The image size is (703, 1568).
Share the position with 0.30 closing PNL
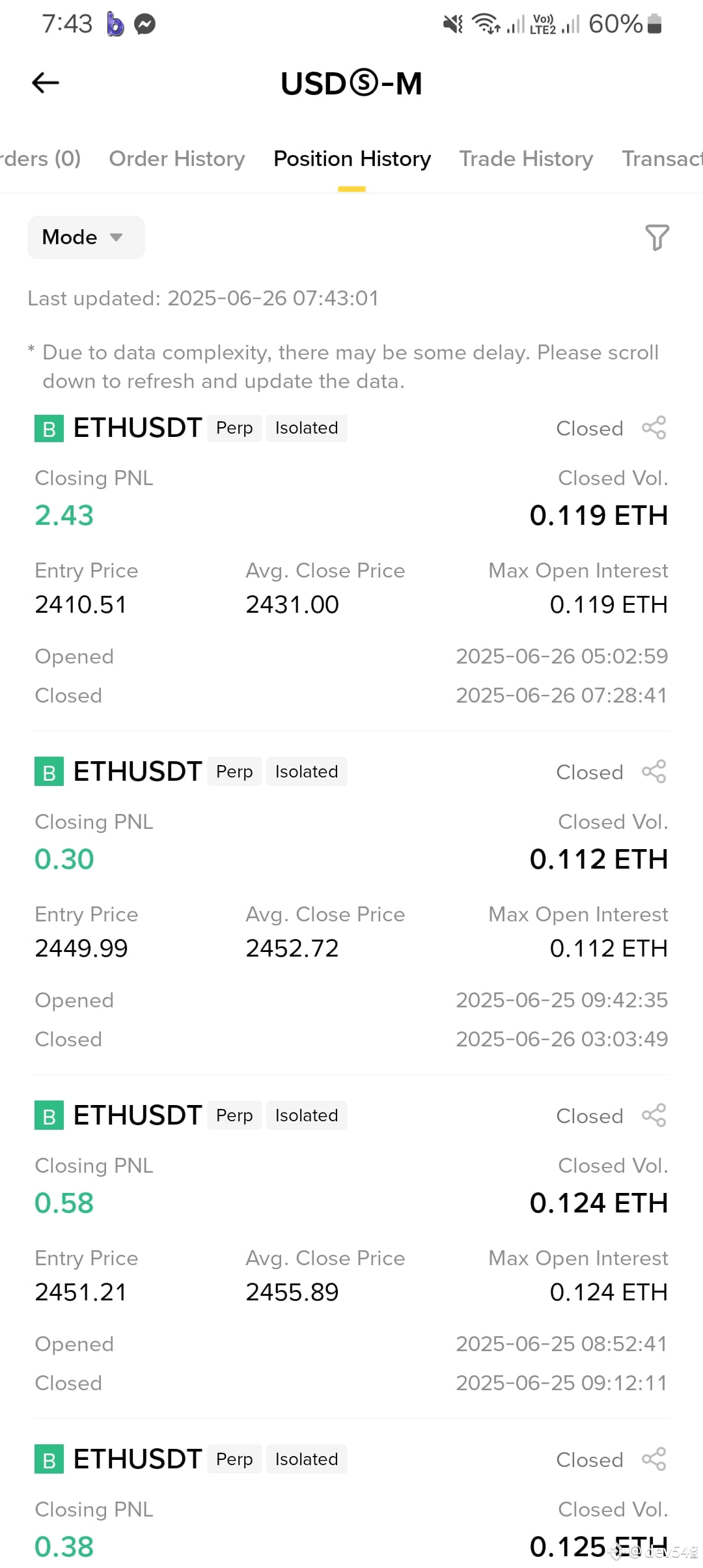654,772
